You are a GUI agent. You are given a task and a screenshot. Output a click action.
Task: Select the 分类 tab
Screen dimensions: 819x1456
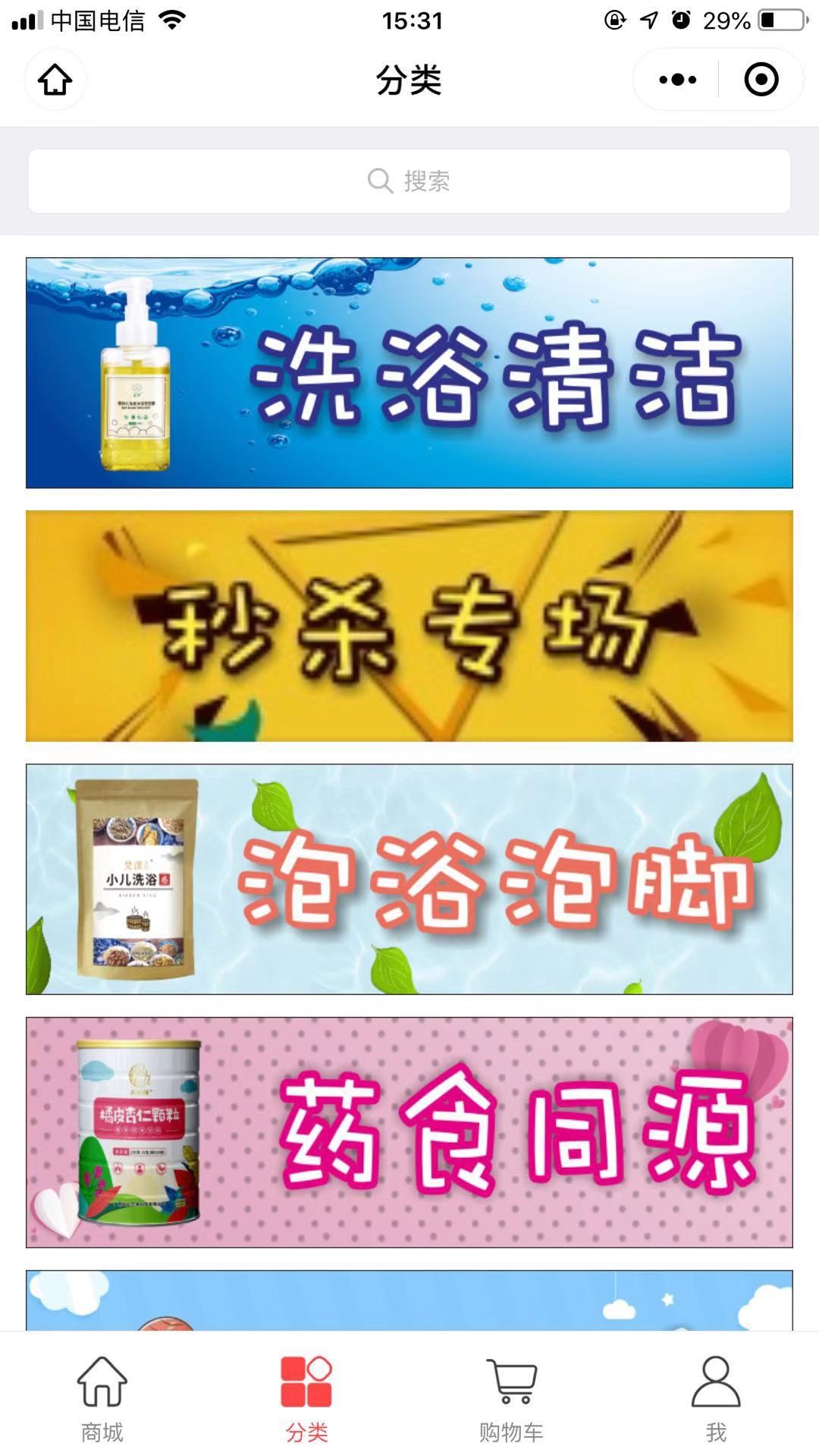pyautogui.click(x=306, y=1398)
